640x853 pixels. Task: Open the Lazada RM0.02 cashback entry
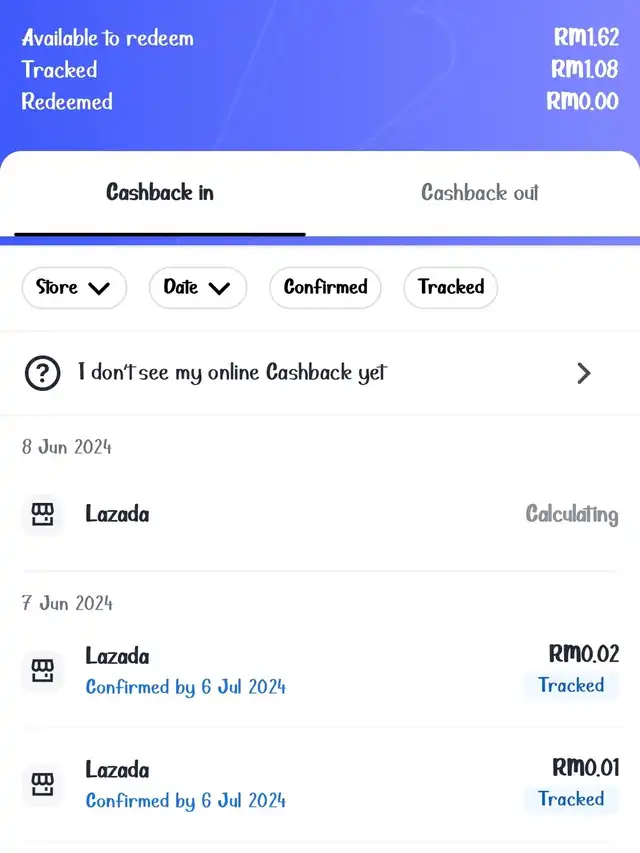pos(320,670)
